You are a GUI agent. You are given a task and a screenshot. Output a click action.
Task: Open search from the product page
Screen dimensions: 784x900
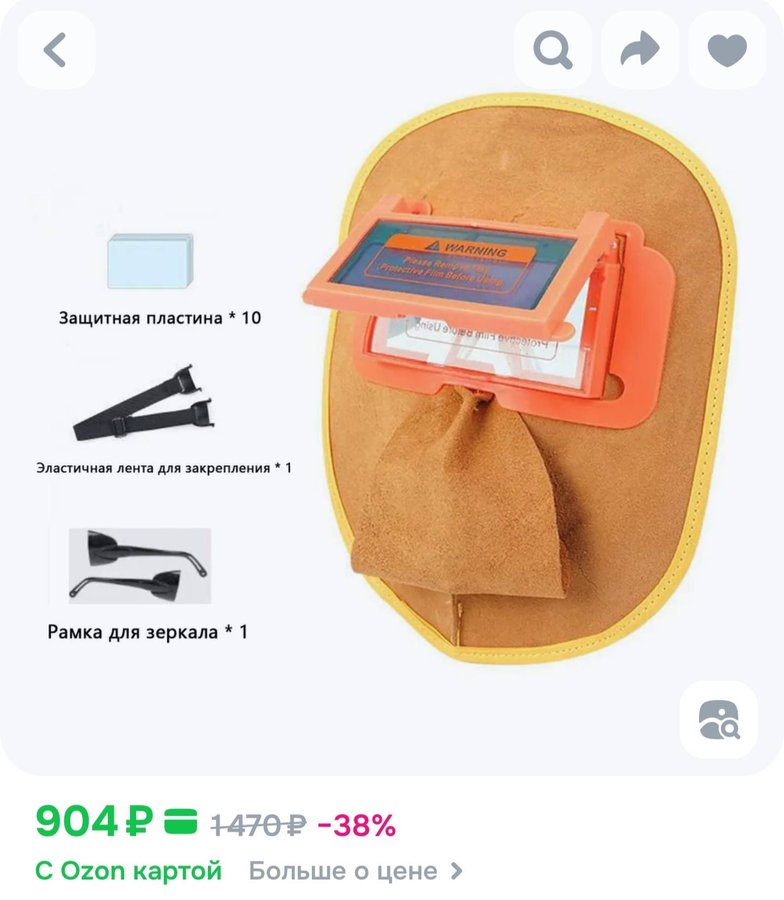point(552,50)
